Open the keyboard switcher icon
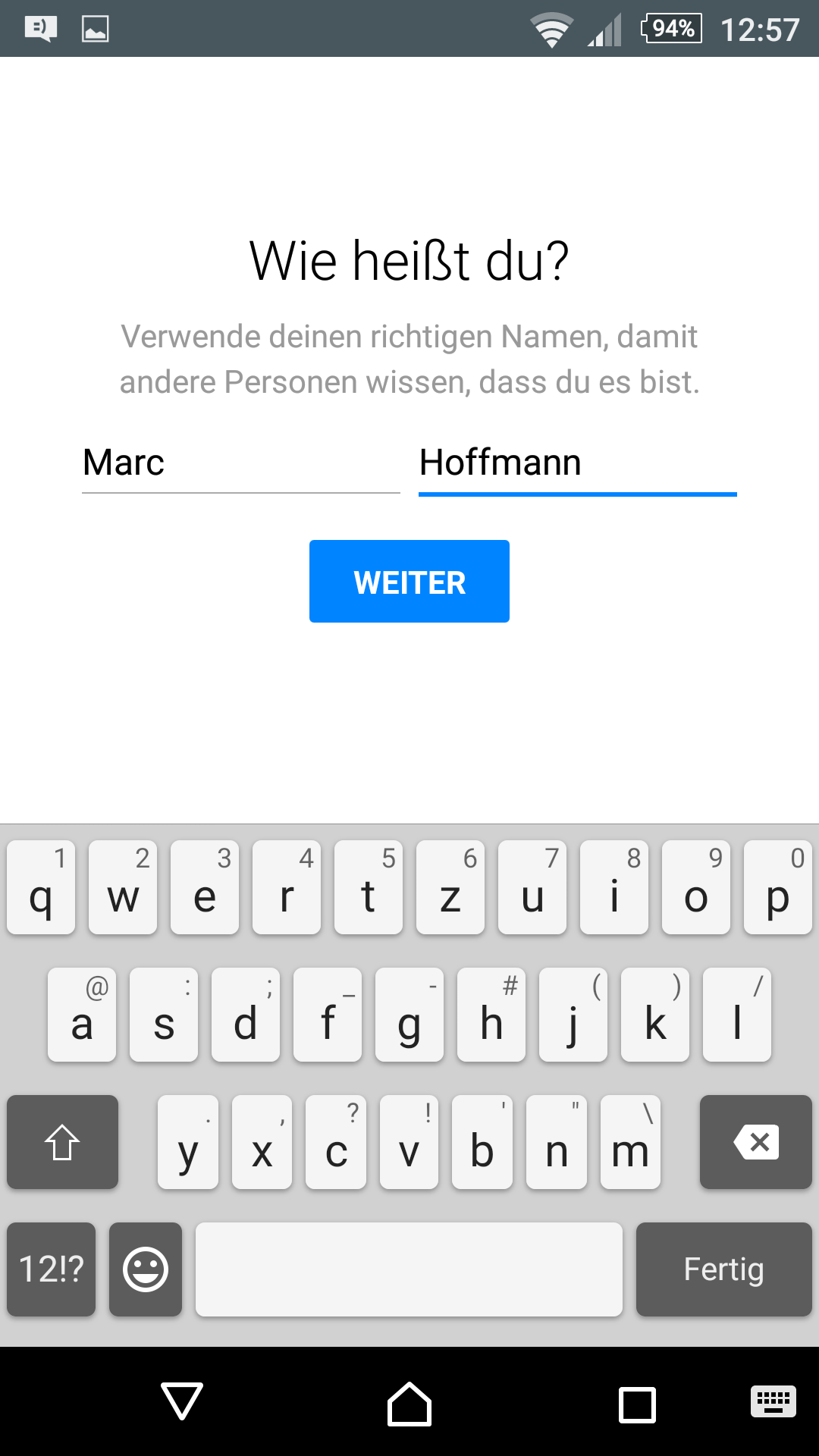 [773, 1401]
